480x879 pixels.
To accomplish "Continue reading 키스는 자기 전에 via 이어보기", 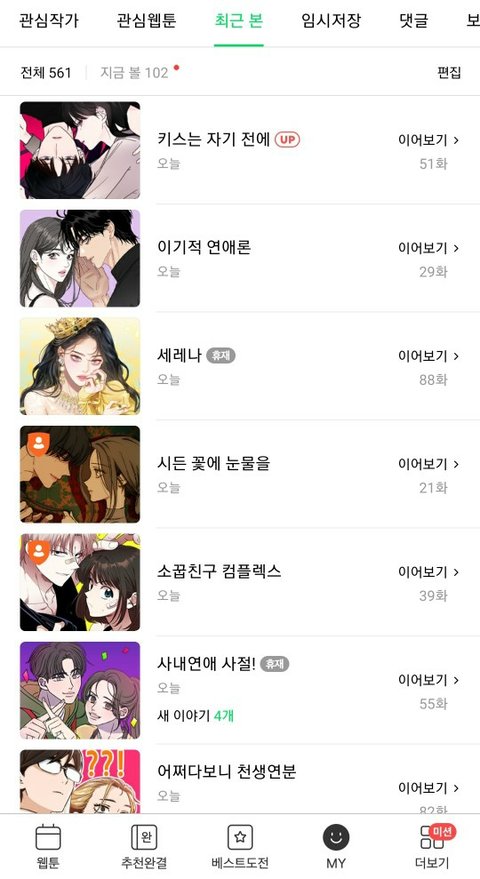I will point(428,140).
